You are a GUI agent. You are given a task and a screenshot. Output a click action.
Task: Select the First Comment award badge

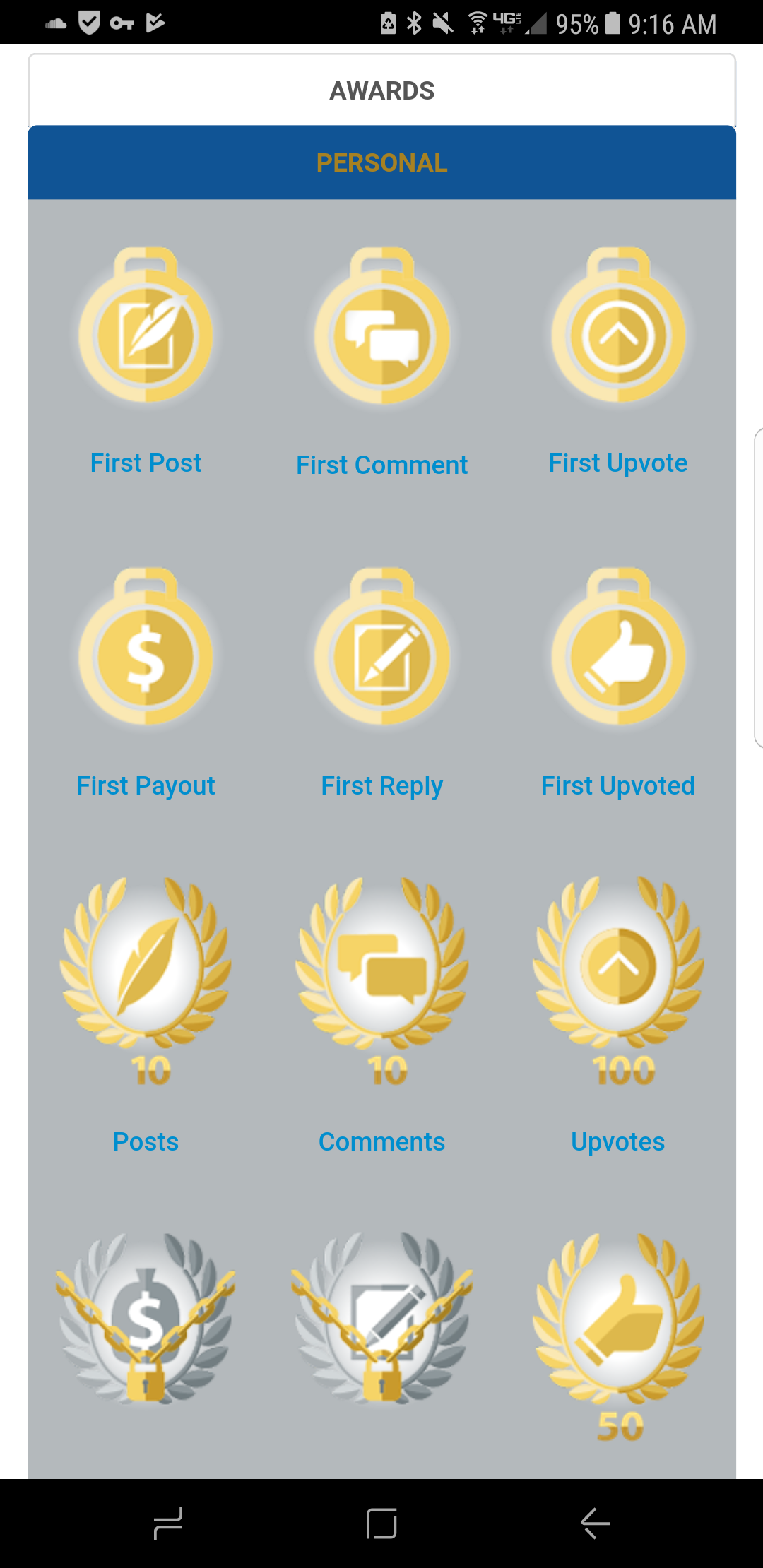(382, 325)
